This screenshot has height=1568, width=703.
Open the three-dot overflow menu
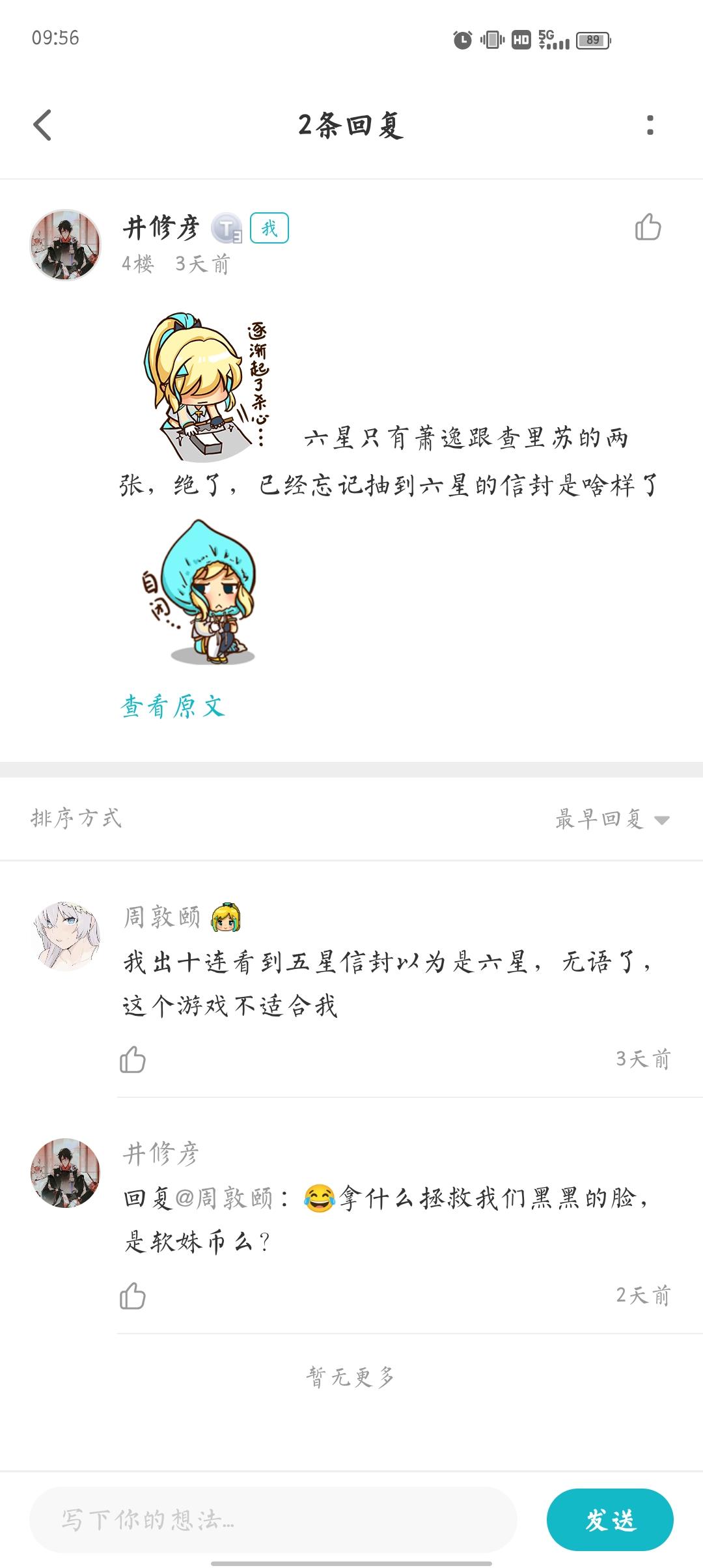650,125
